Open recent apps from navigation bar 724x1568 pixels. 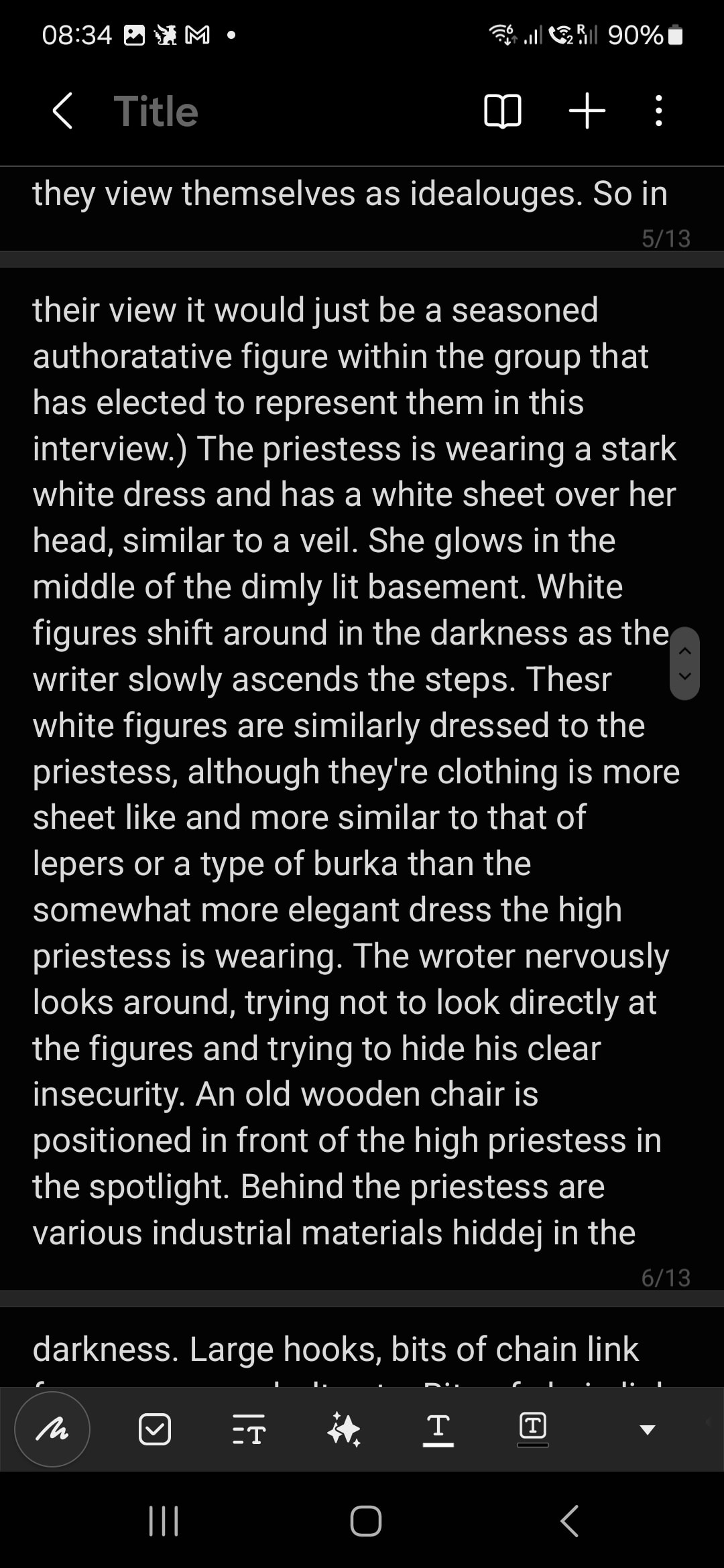pos(164,1521)
